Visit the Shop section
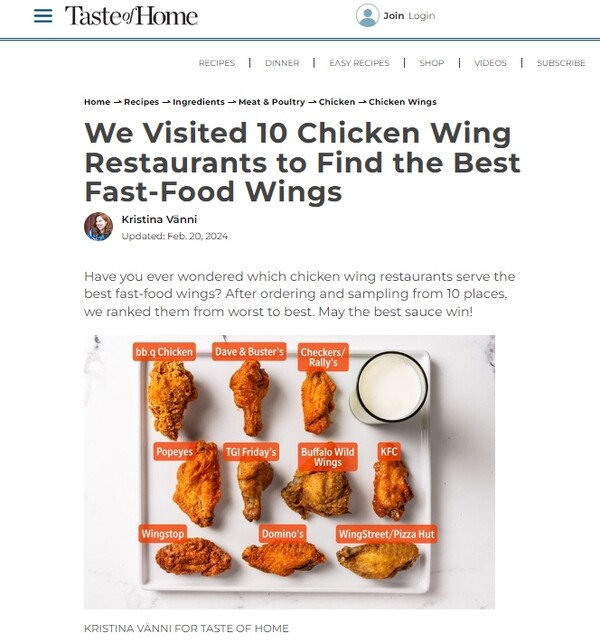 click(432, 63)
